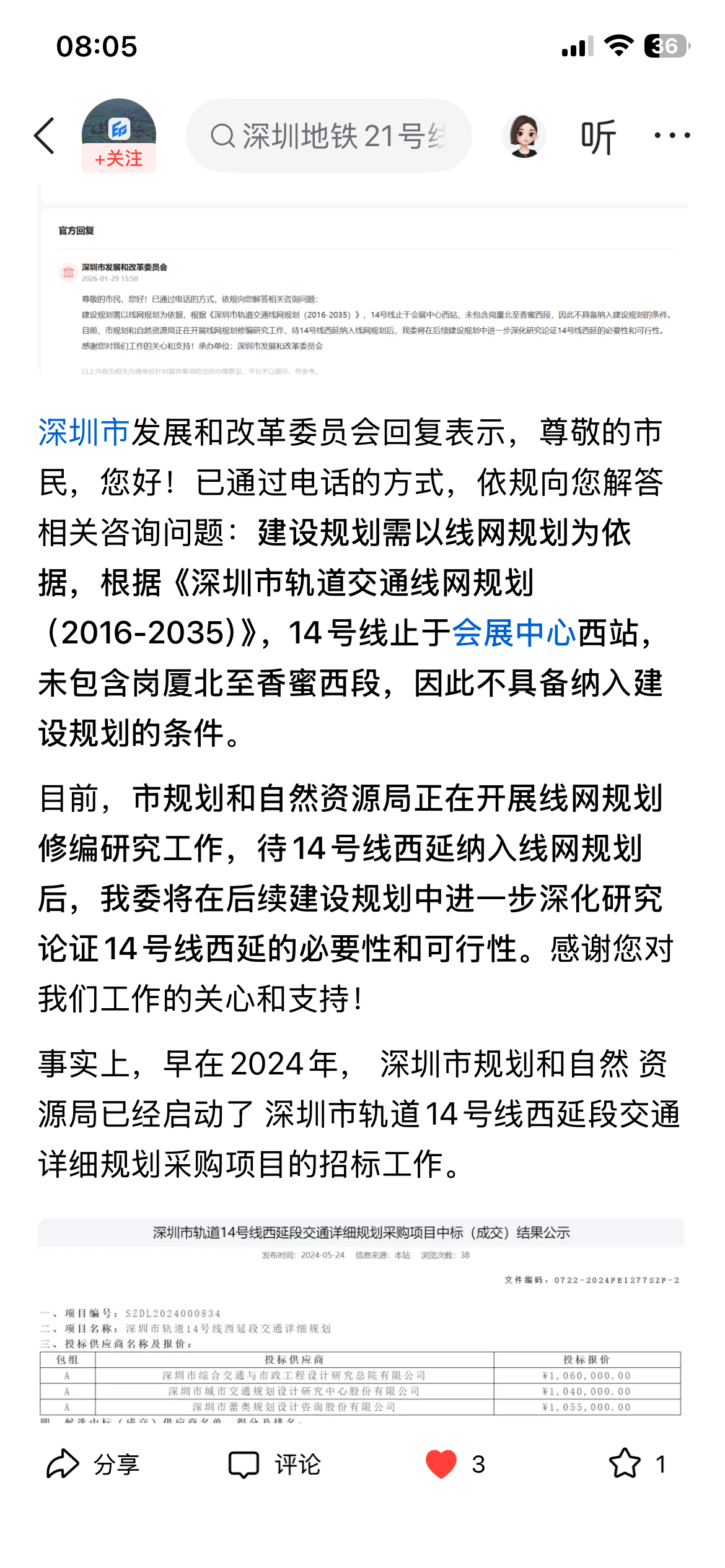View the 中标结果公示 image
The width and height of the screenshot is (725, 1568).
tap(361, 1319)
